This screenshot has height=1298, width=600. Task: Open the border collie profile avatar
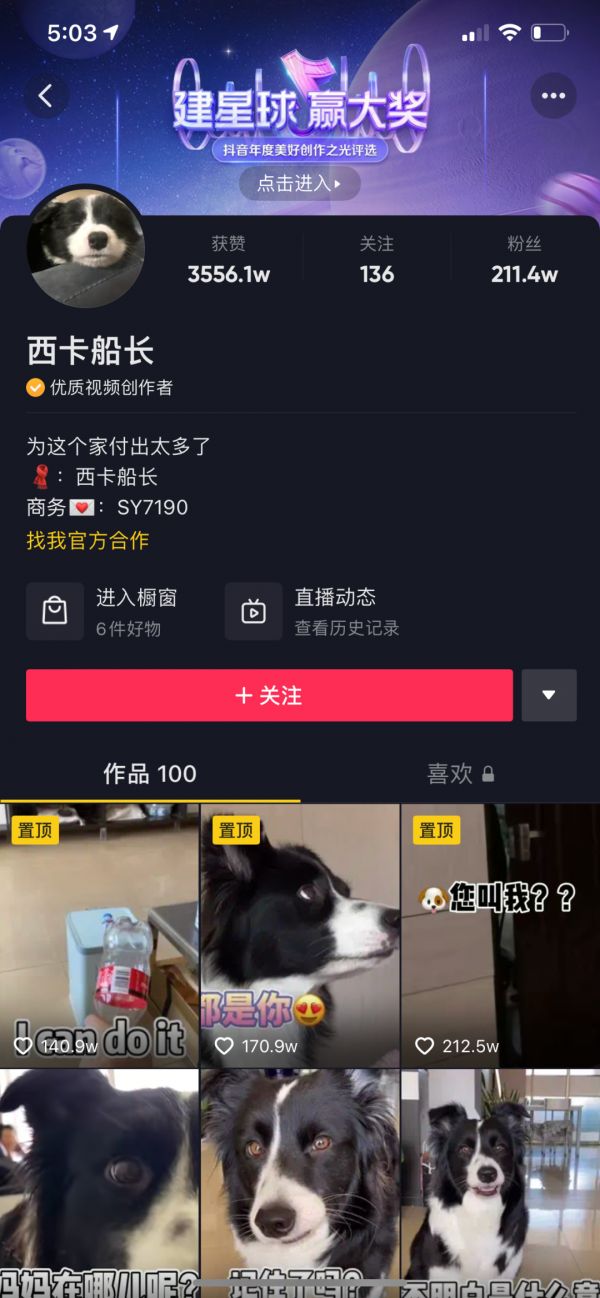[86, 246]
